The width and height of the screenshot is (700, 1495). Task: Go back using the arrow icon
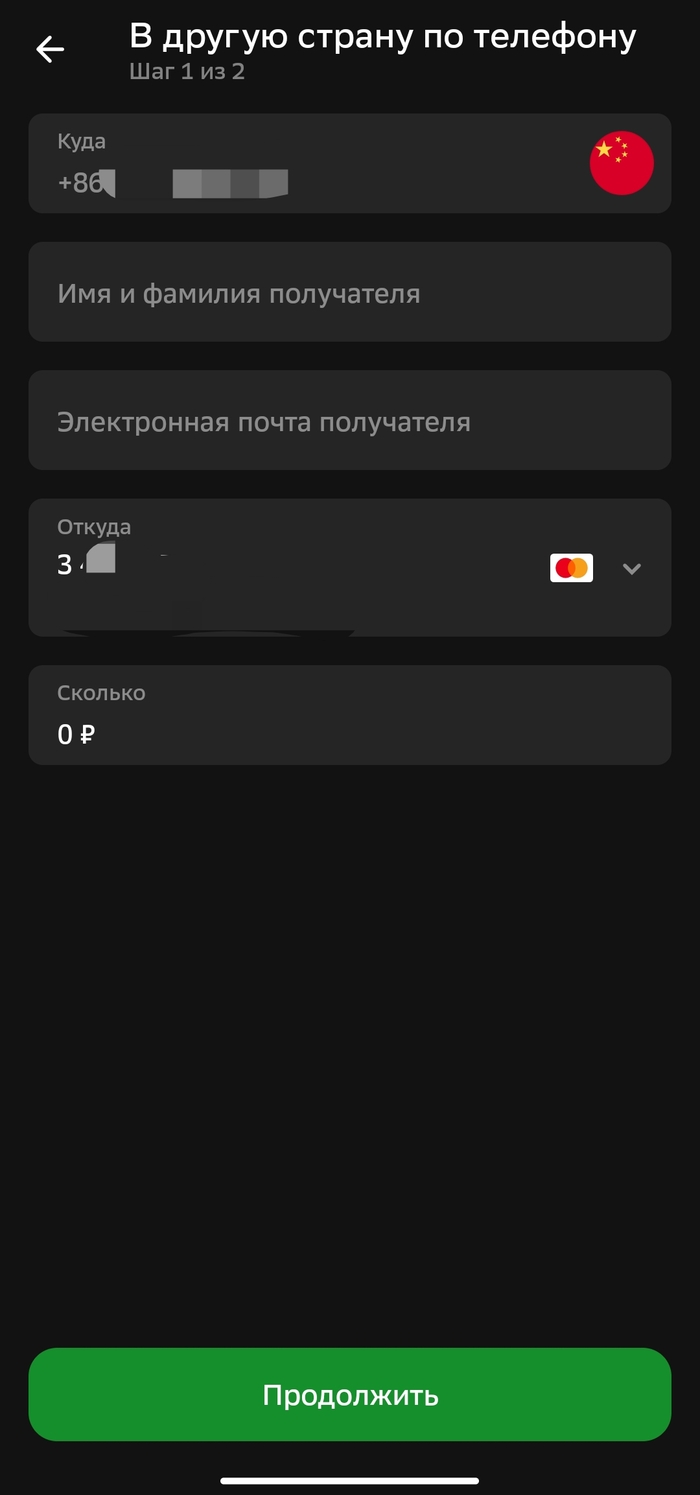click(x=49, y=49)
